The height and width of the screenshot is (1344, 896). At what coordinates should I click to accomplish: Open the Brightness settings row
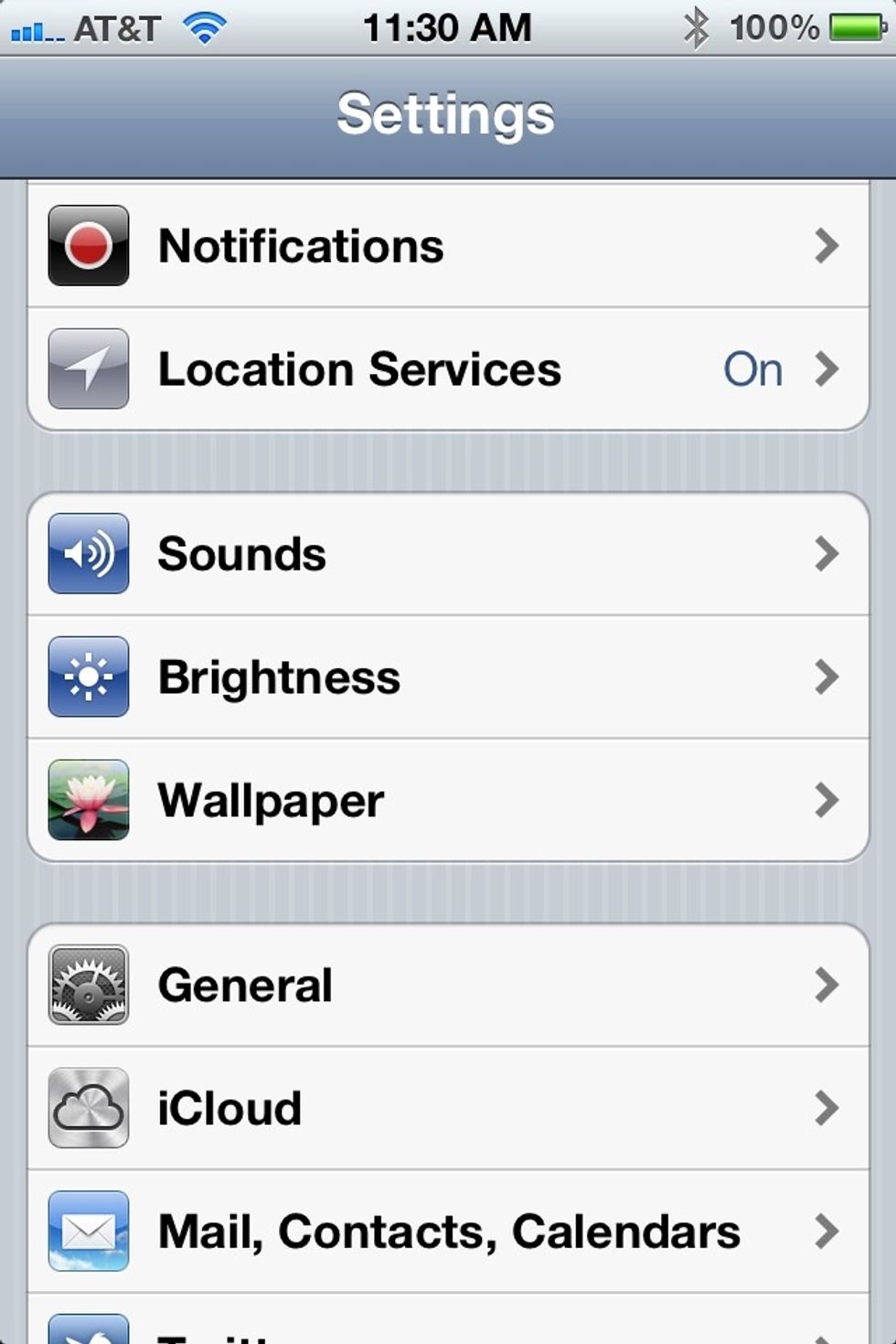tap(447, 677)
